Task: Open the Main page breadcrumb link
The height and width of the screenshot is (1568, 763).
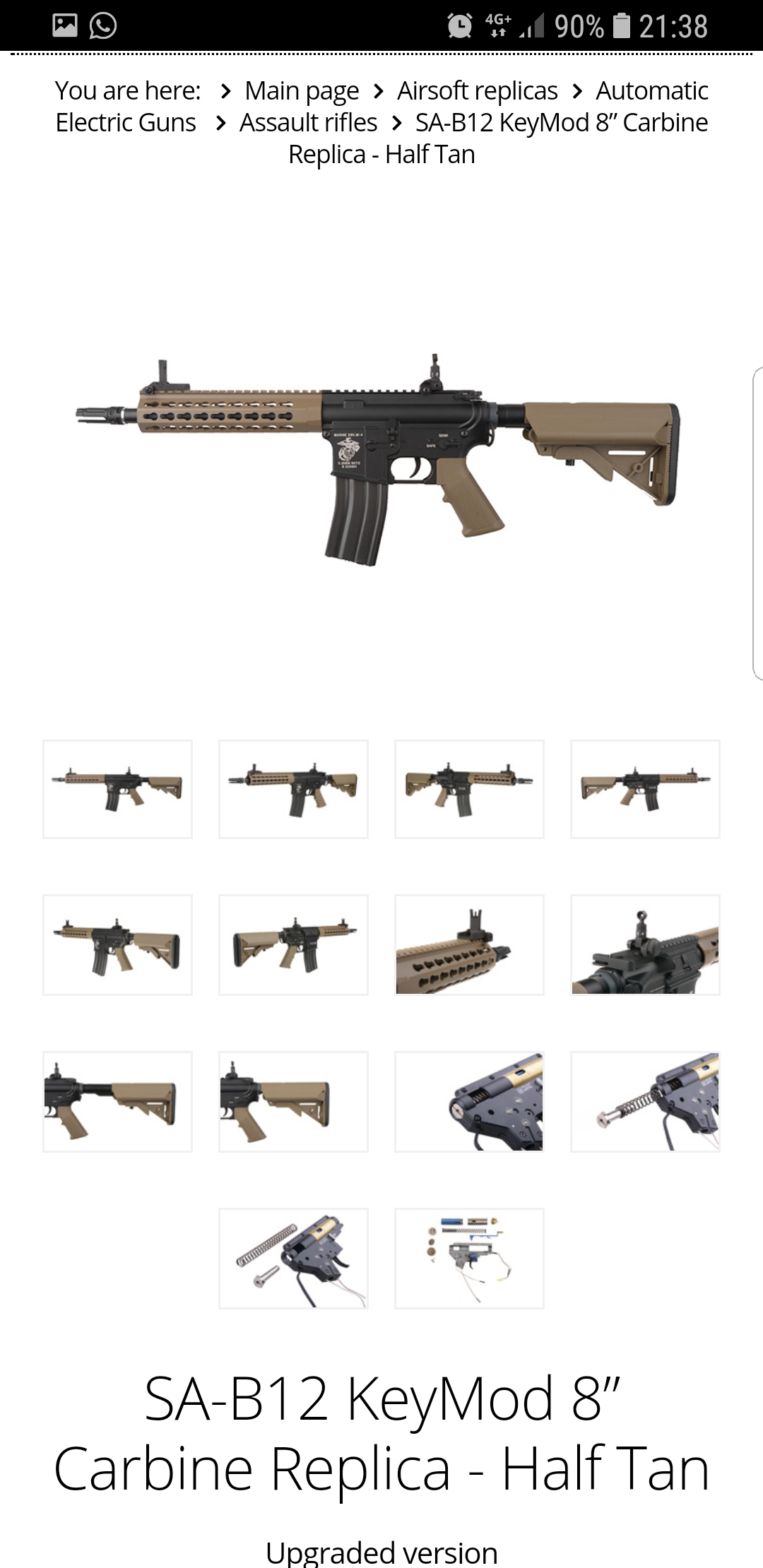Action: point(302,91)
